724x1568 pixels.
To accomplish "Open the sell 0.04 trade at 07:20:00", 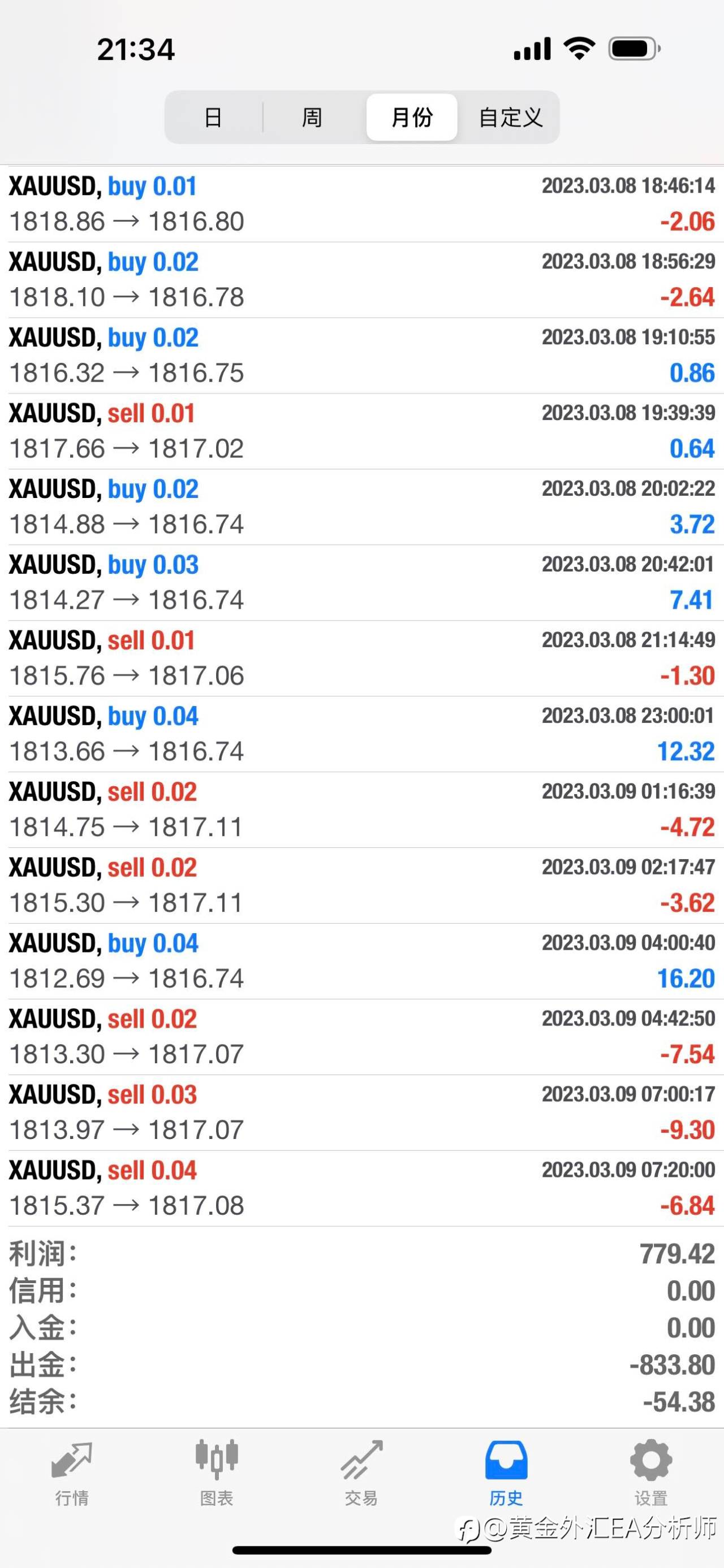I will [361, 1188].
